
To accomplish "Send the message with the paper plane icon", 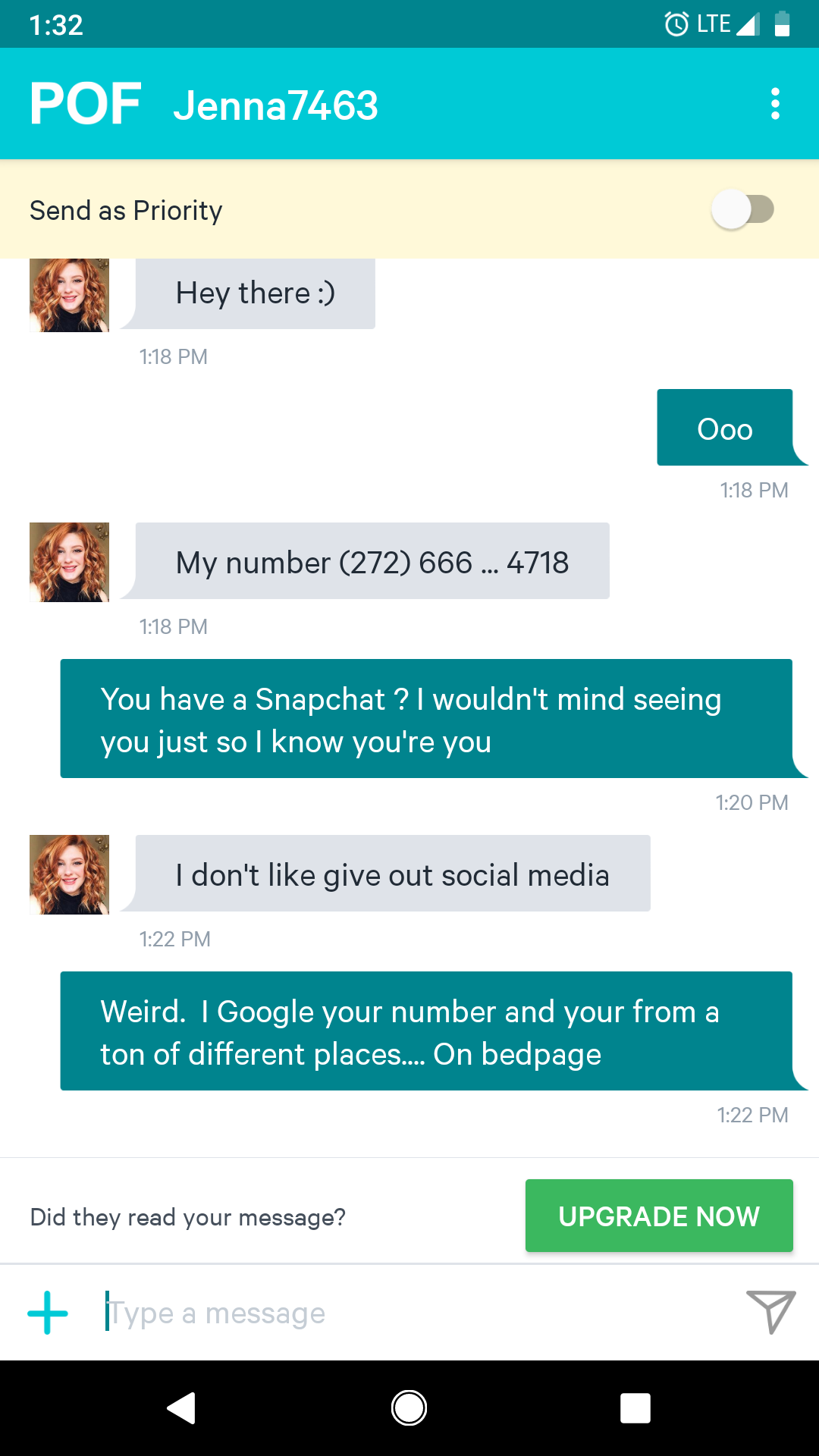I will click(x=770, y=1311).
